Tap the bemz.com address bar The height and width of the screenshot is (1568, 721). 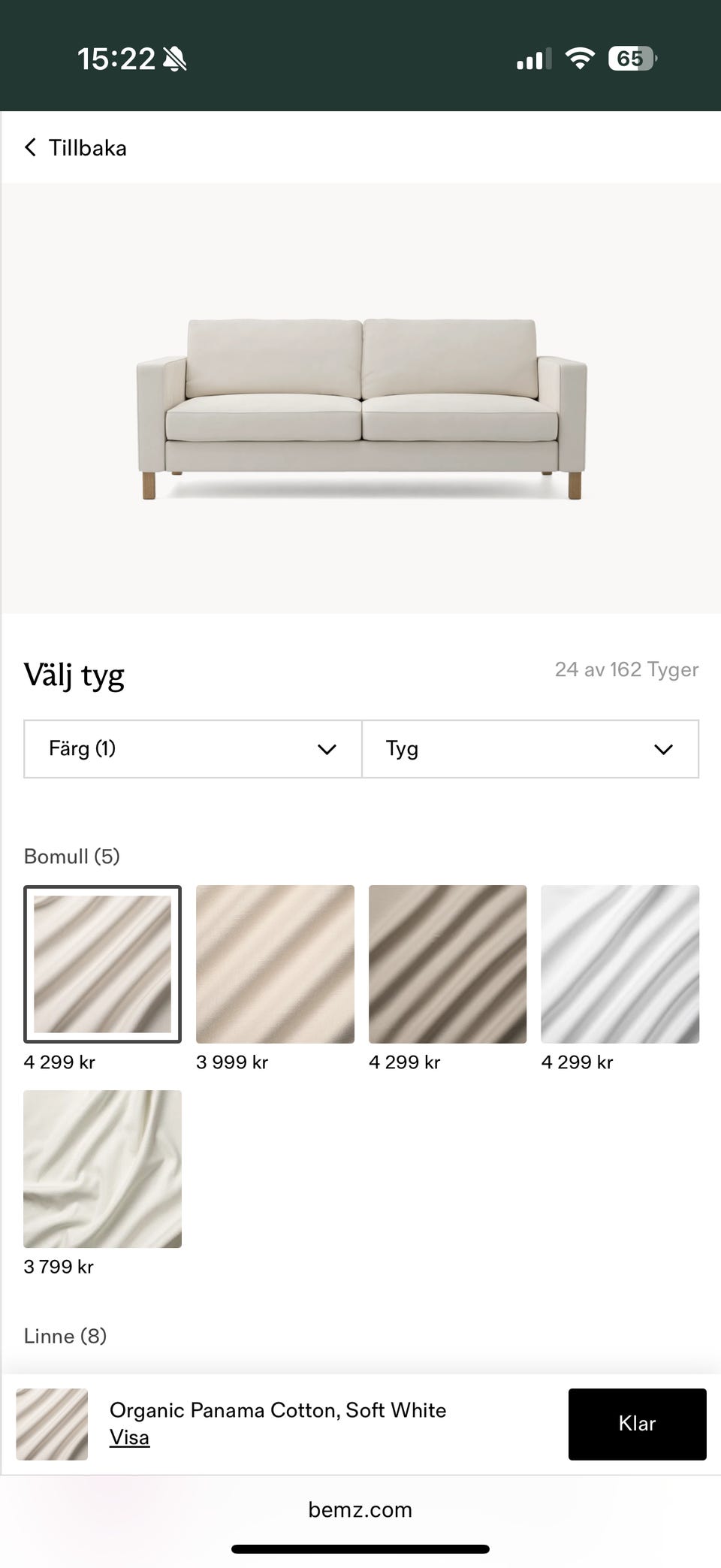pos(360,1510)
